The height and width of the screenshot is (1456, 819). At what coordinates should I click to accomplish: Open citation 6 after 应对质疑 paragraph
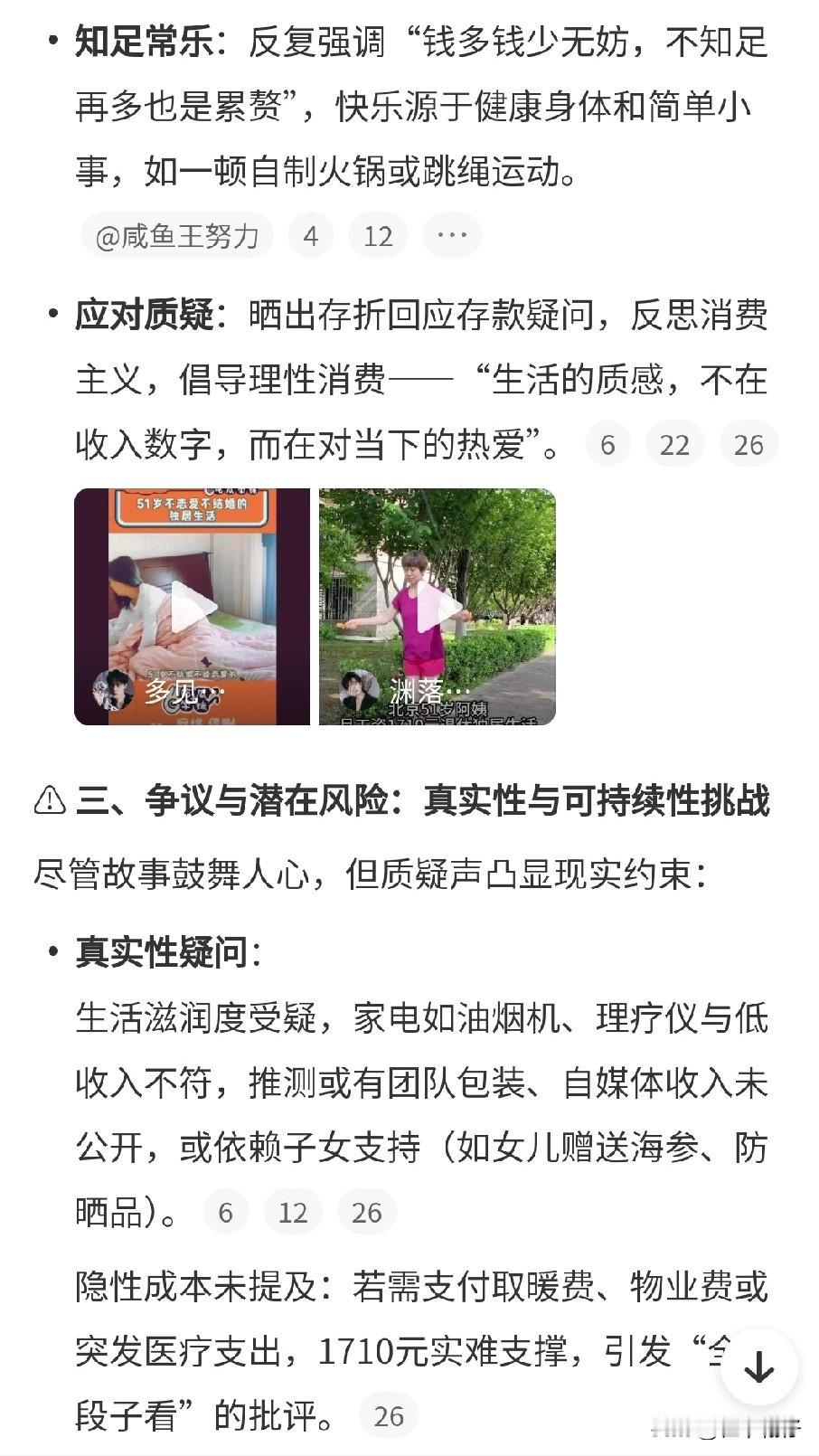tap(608, 444)
